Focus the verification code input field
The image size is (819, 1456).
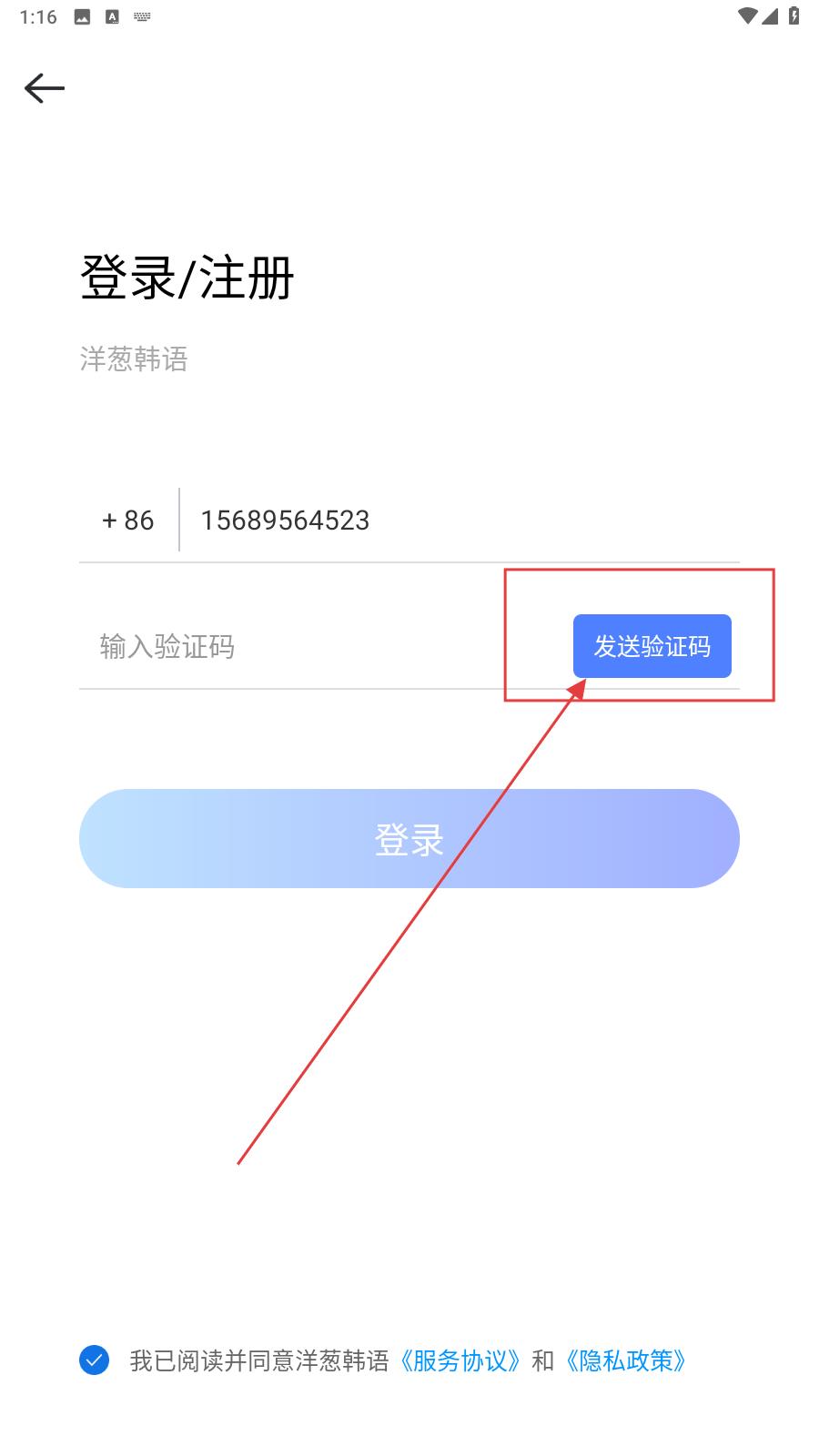point(309,647)
